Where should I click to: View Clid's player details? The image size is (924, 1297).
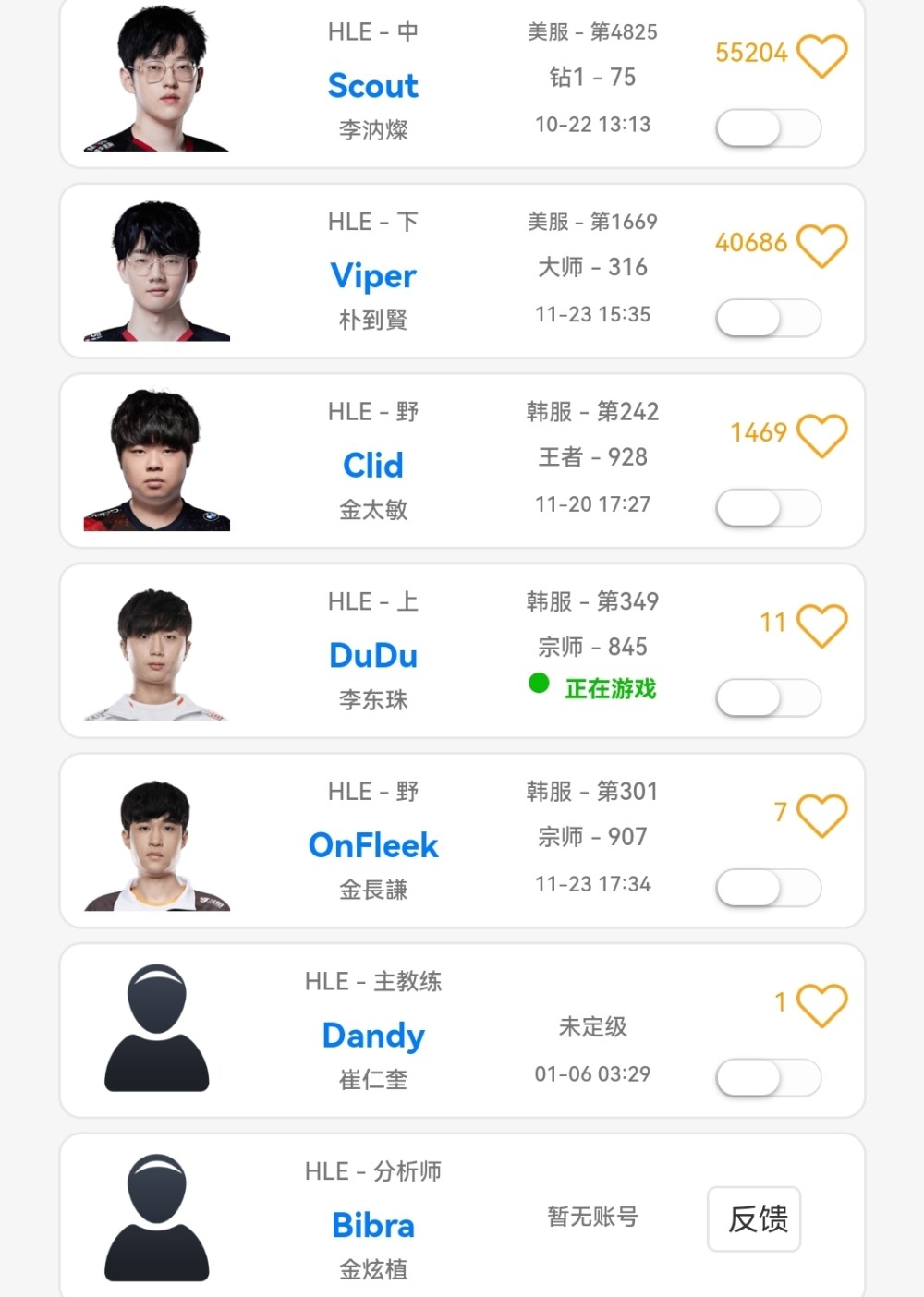[373, 466]
